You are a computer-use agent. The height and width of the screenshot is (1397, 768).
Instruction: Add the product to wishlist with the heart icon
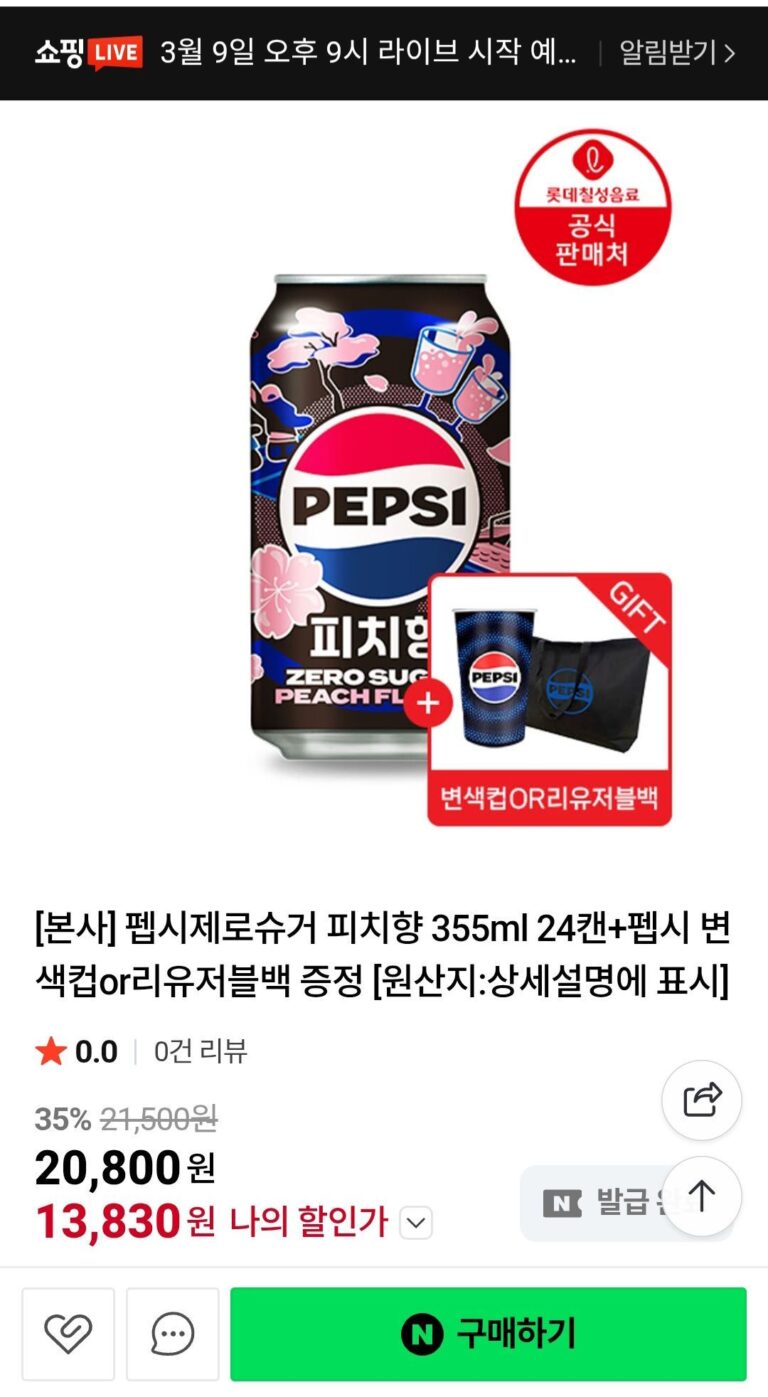pos(68,1334)
